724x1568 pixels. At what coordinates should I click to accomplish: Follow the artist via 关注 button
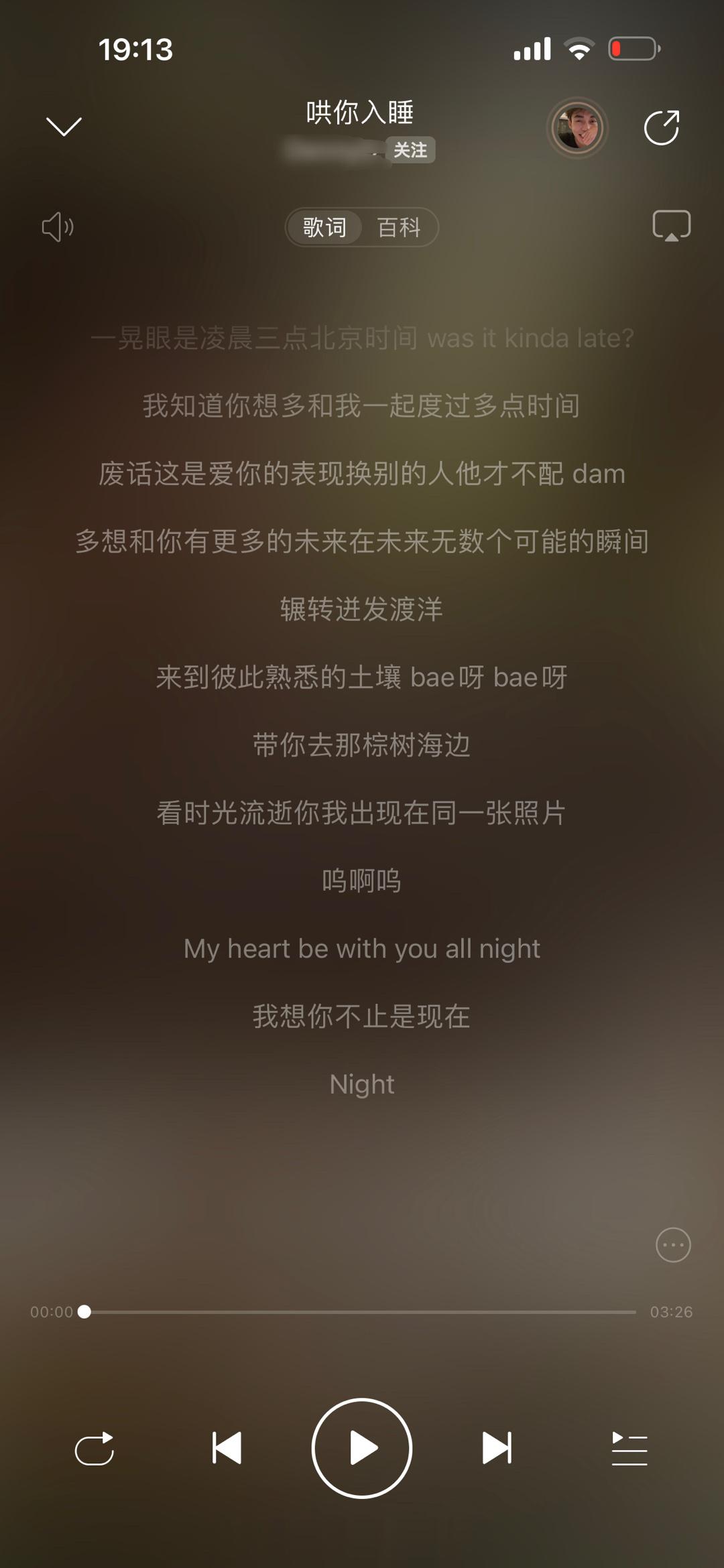[x=410, y=150]
